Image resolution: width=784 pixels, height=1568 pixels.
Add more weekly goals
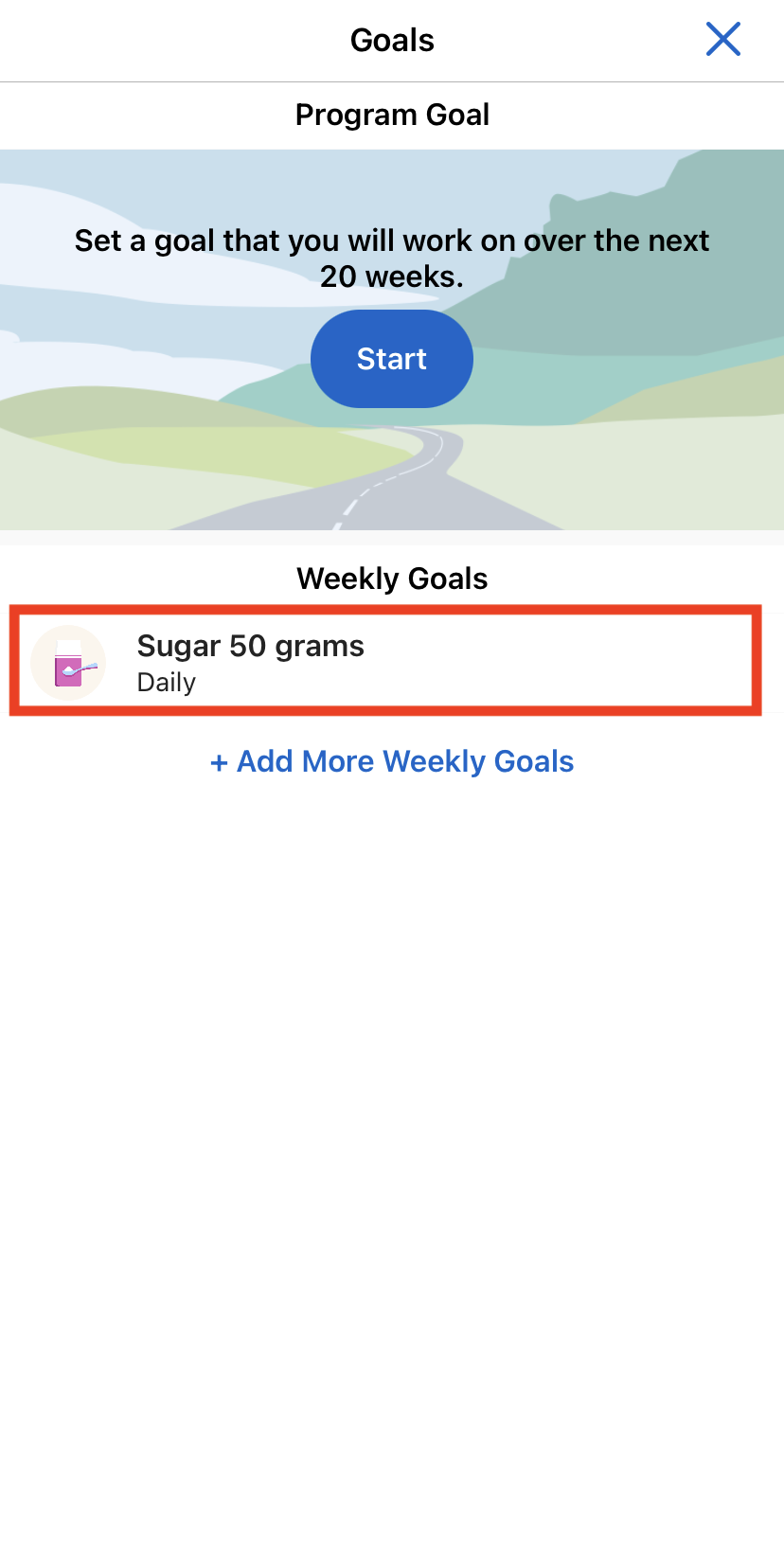click(392, 761)
